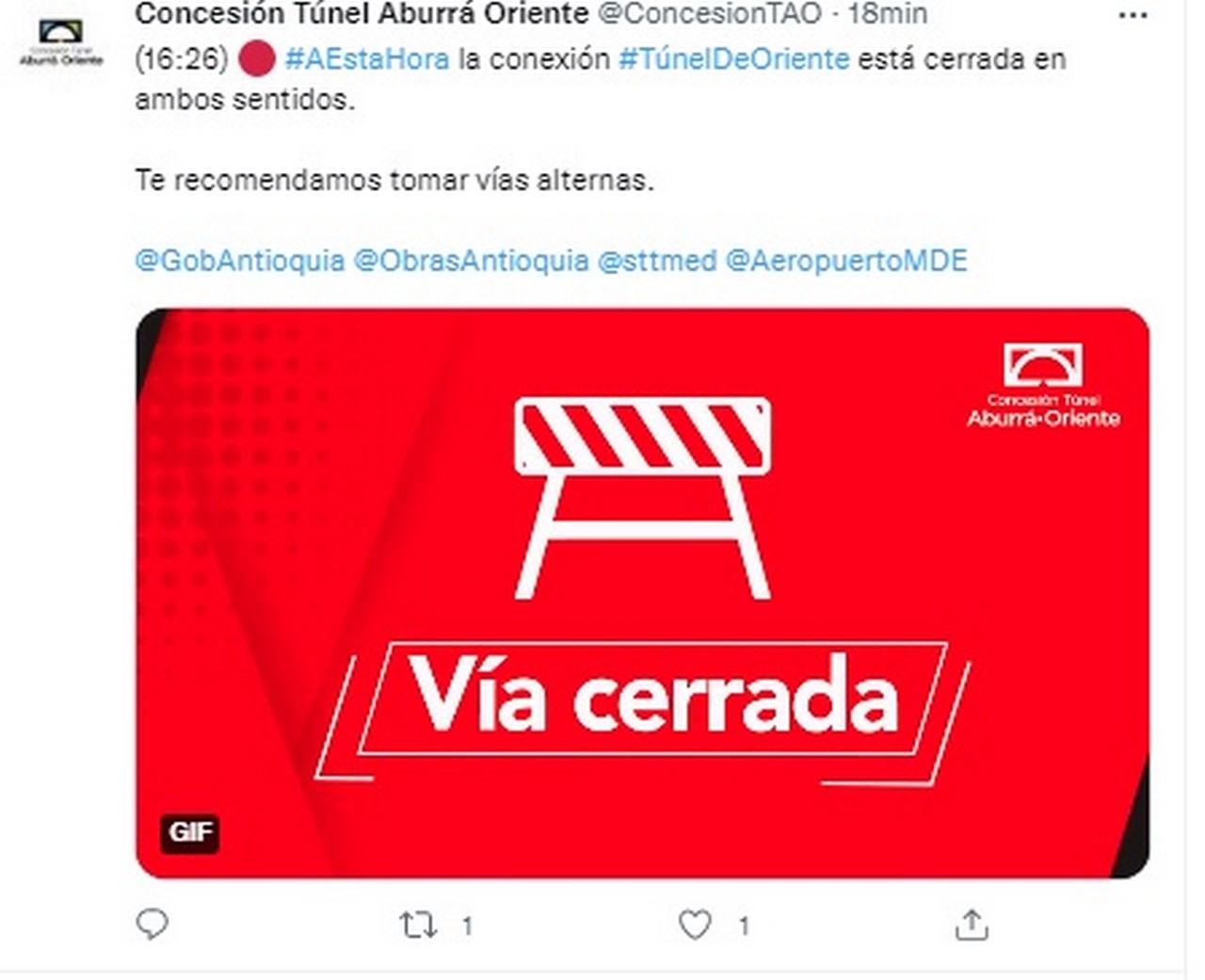
Task: Open the @sttmed mentioned profile
Action: coord(657,260)
